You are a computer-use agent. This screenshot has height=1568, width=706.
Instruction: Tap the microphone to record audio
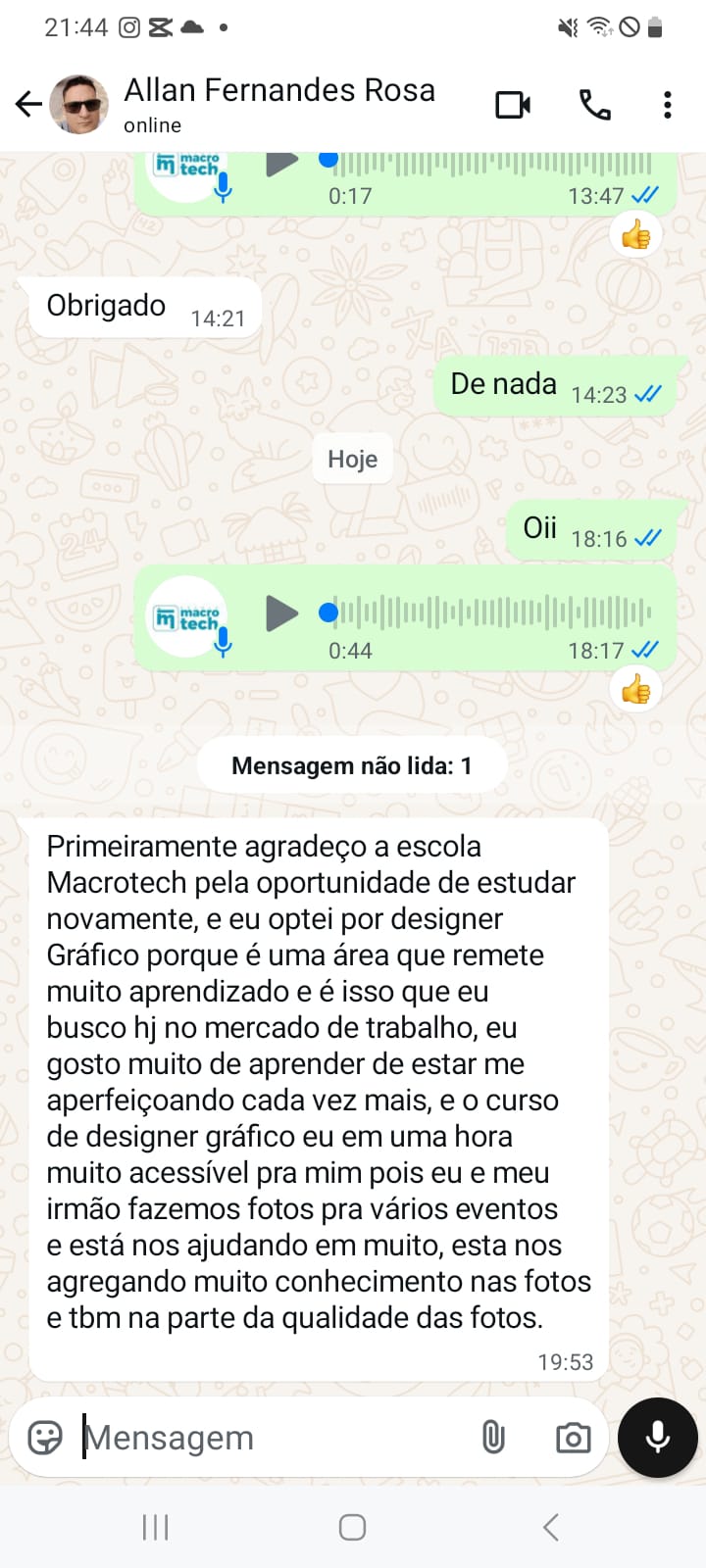coord(658,1438)
